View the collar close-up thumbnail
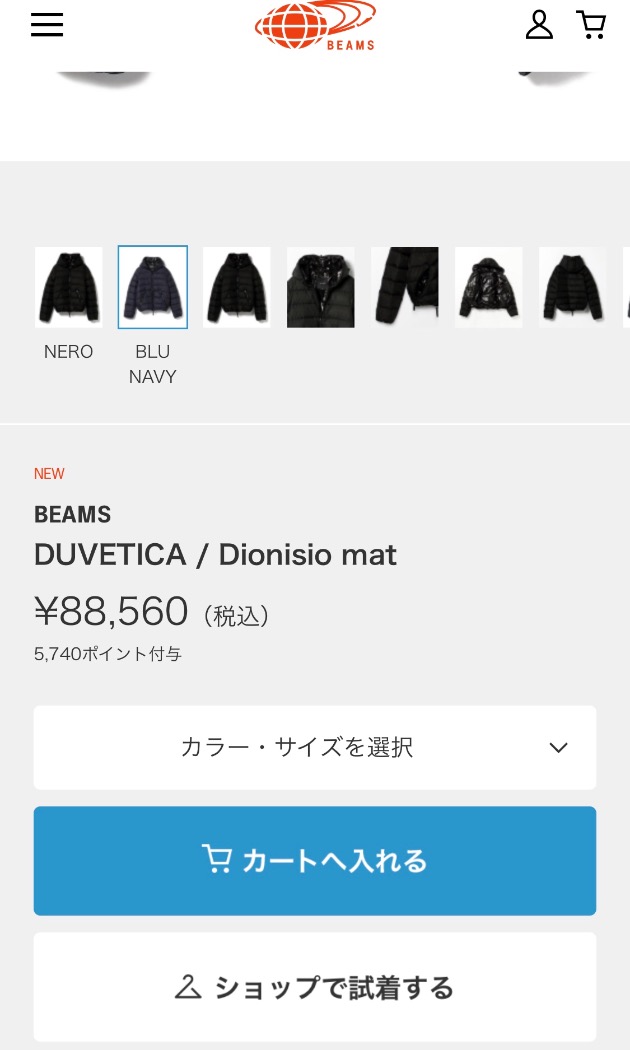 pyautogui.click(x=320, y=287)
